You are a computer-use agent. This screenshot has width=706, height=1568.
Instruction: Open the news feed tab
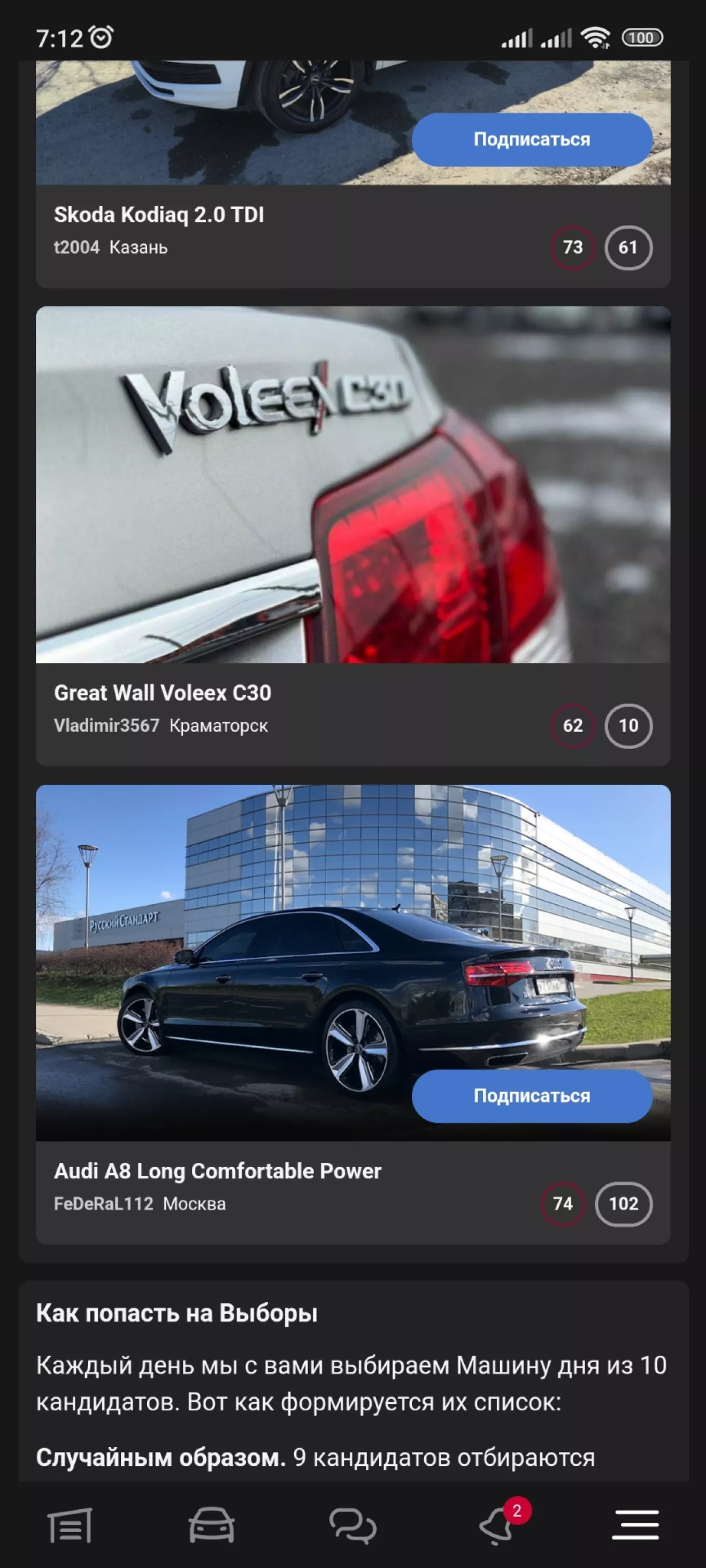pos(70,1526)
